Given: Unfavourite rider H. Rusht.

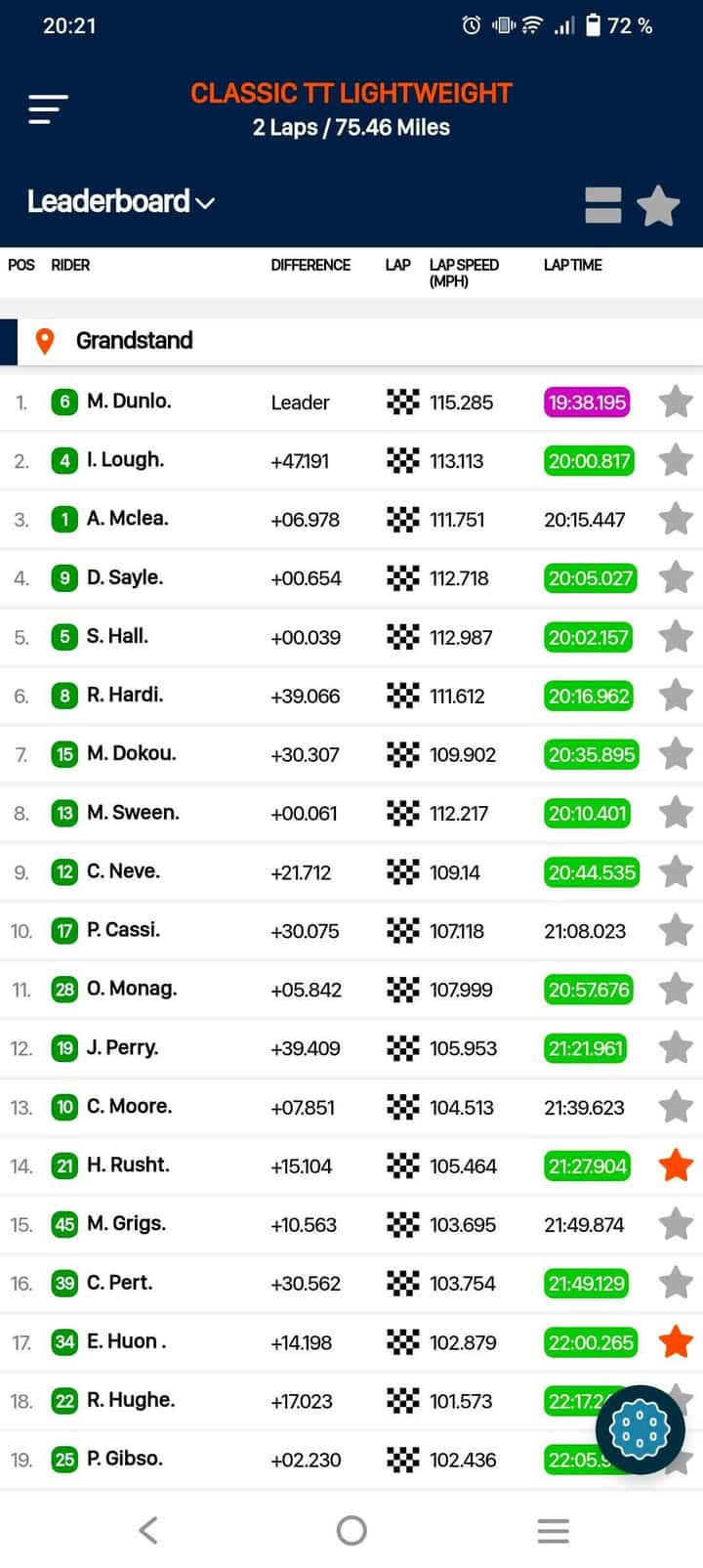Looking at the screenshot, I should coord(676,1165).
